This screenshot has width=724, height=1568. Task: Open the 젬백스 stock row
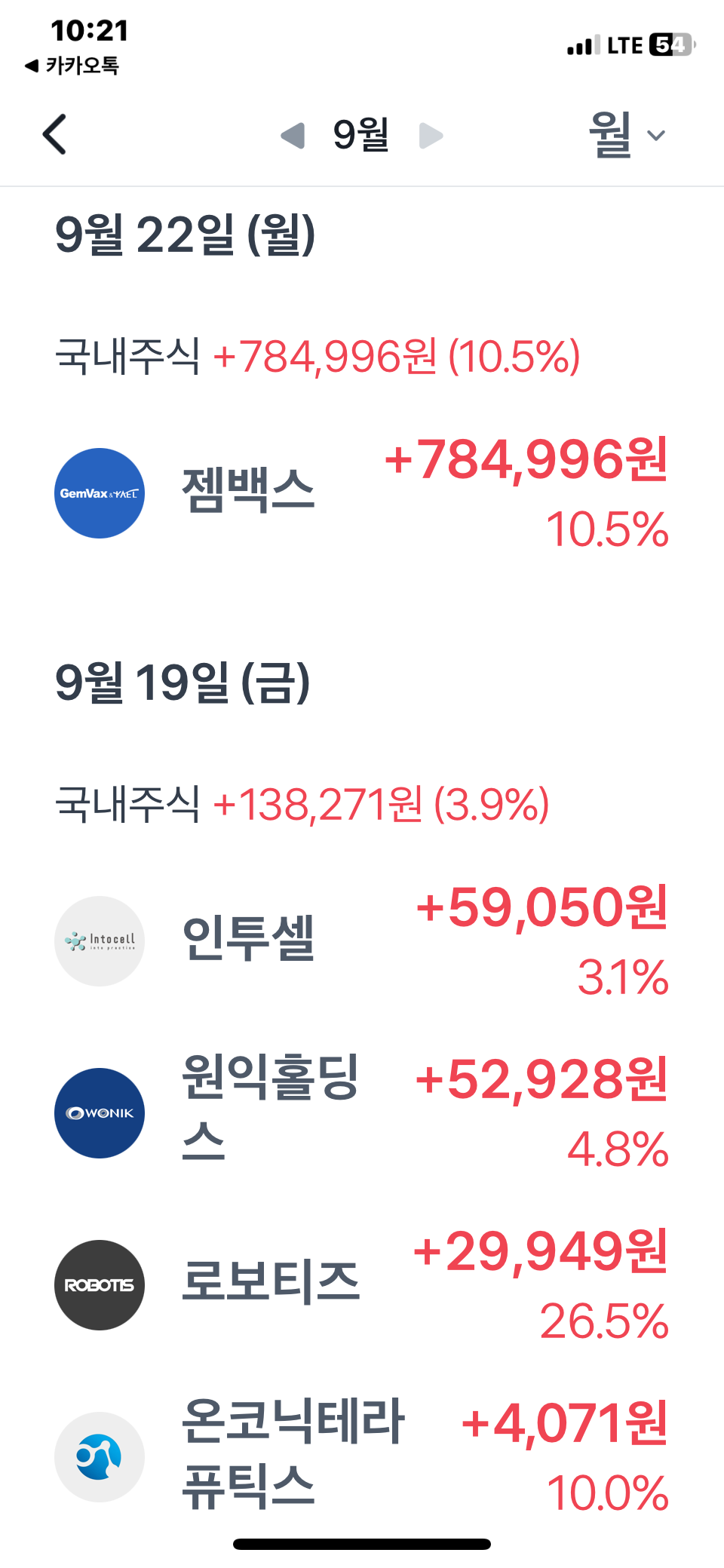point(362,492)
